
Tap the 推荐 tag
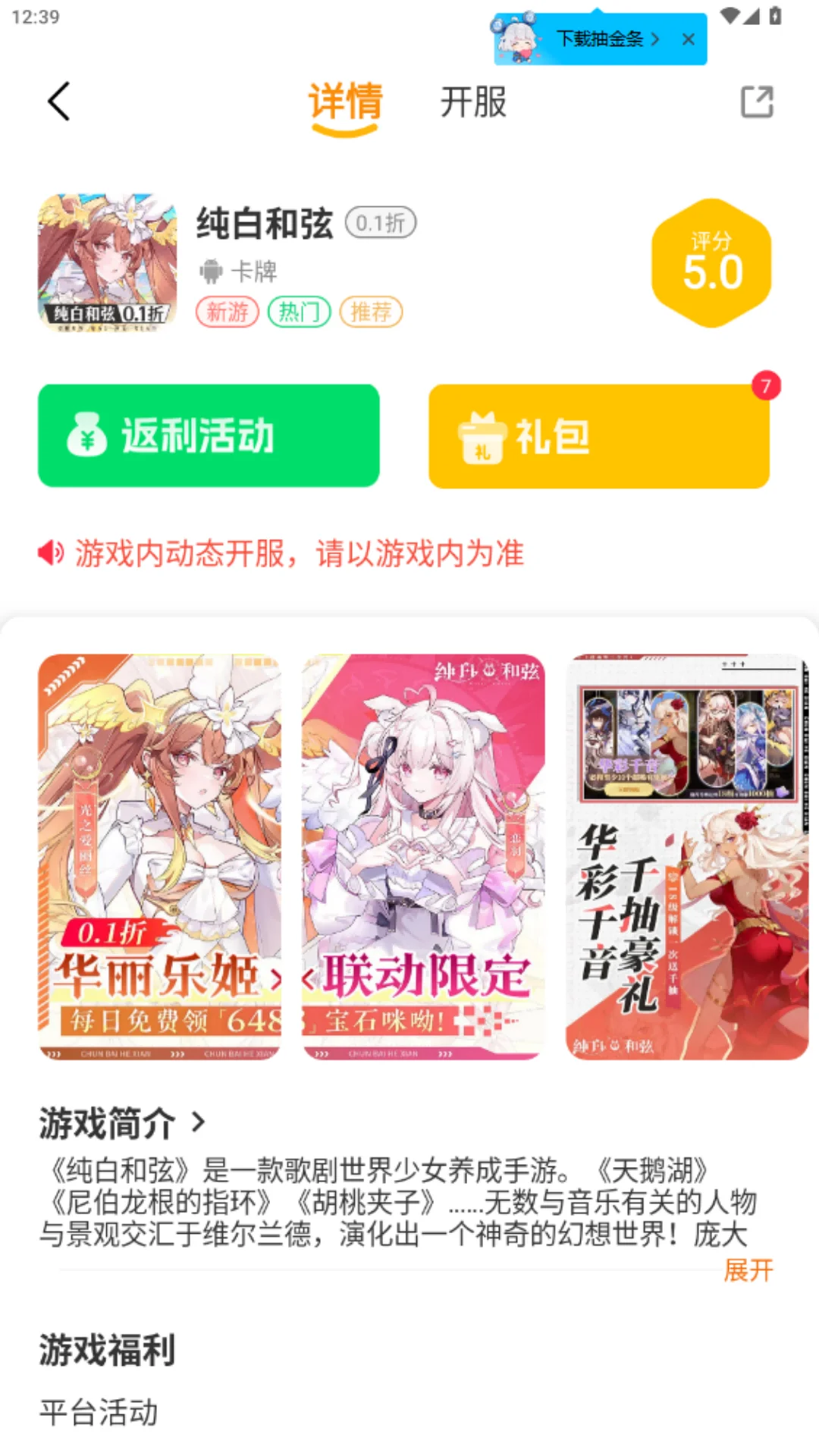tap(372, 312)
